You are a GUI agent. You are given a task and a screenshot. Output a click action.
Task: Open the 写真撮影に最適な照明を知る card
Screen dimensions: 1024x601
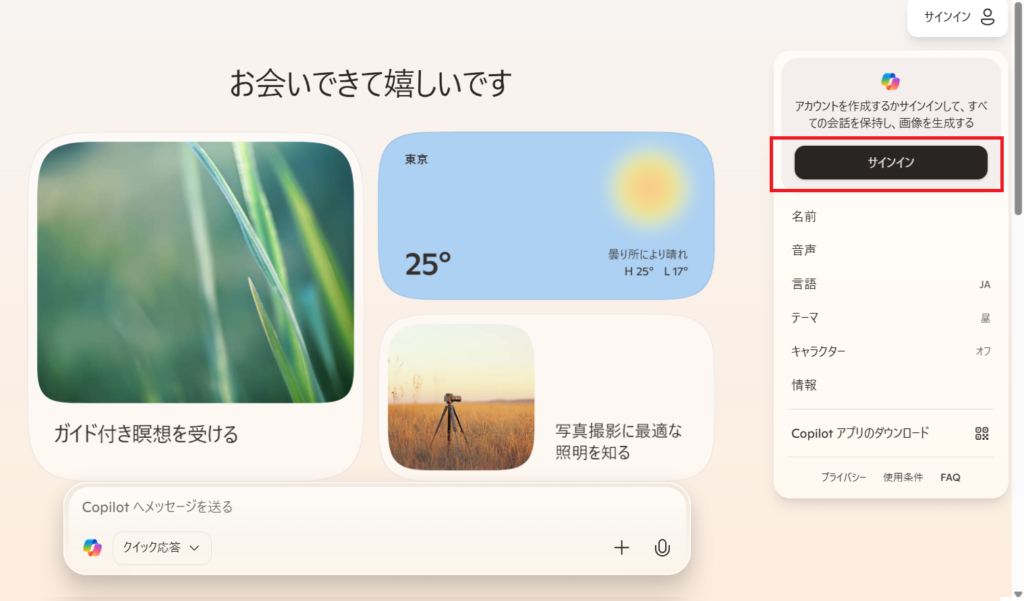pos(546,397)
